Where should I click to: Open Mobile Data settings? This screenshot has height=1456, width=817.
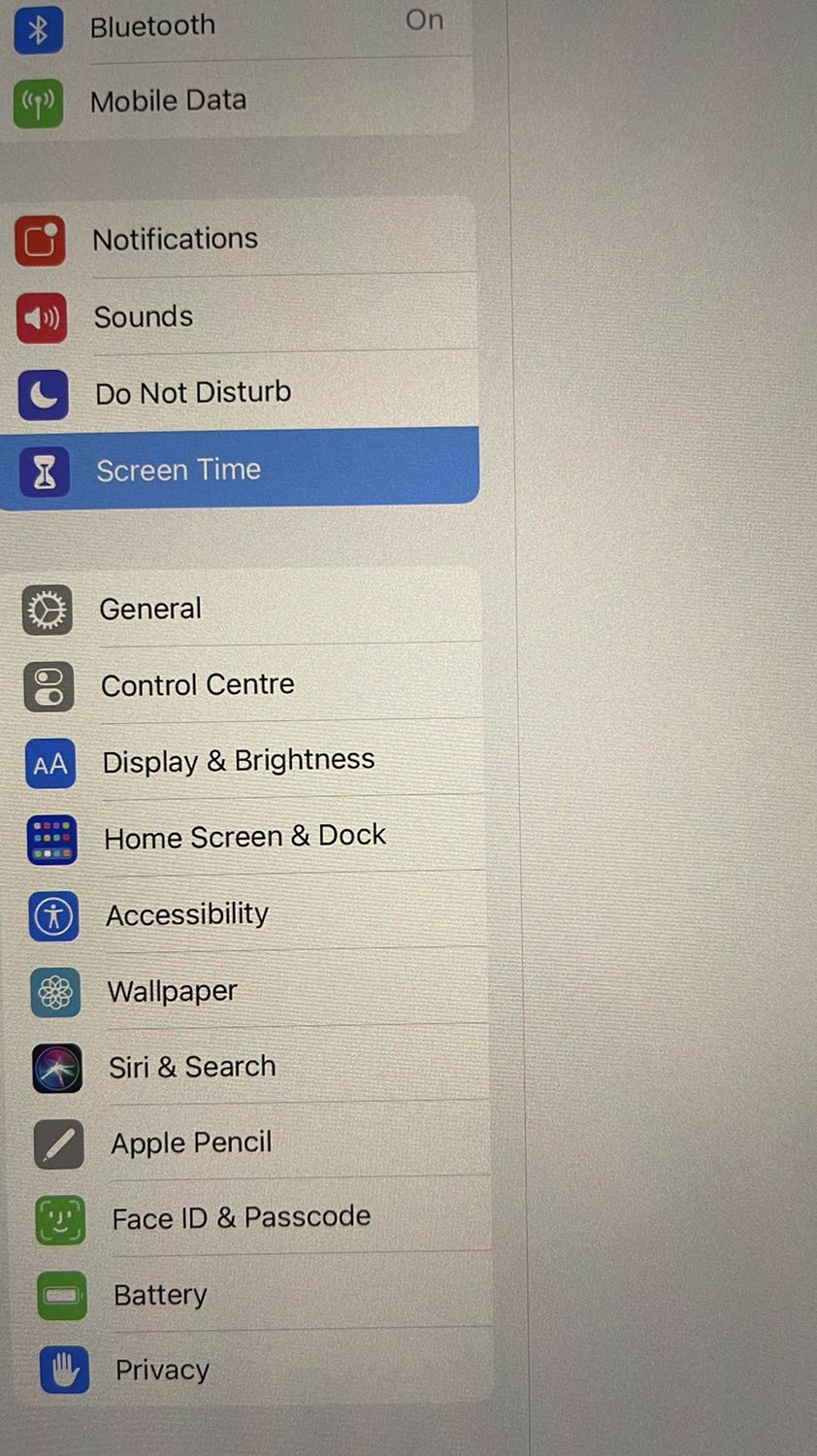pyautogui.click(x=236, y=99)
